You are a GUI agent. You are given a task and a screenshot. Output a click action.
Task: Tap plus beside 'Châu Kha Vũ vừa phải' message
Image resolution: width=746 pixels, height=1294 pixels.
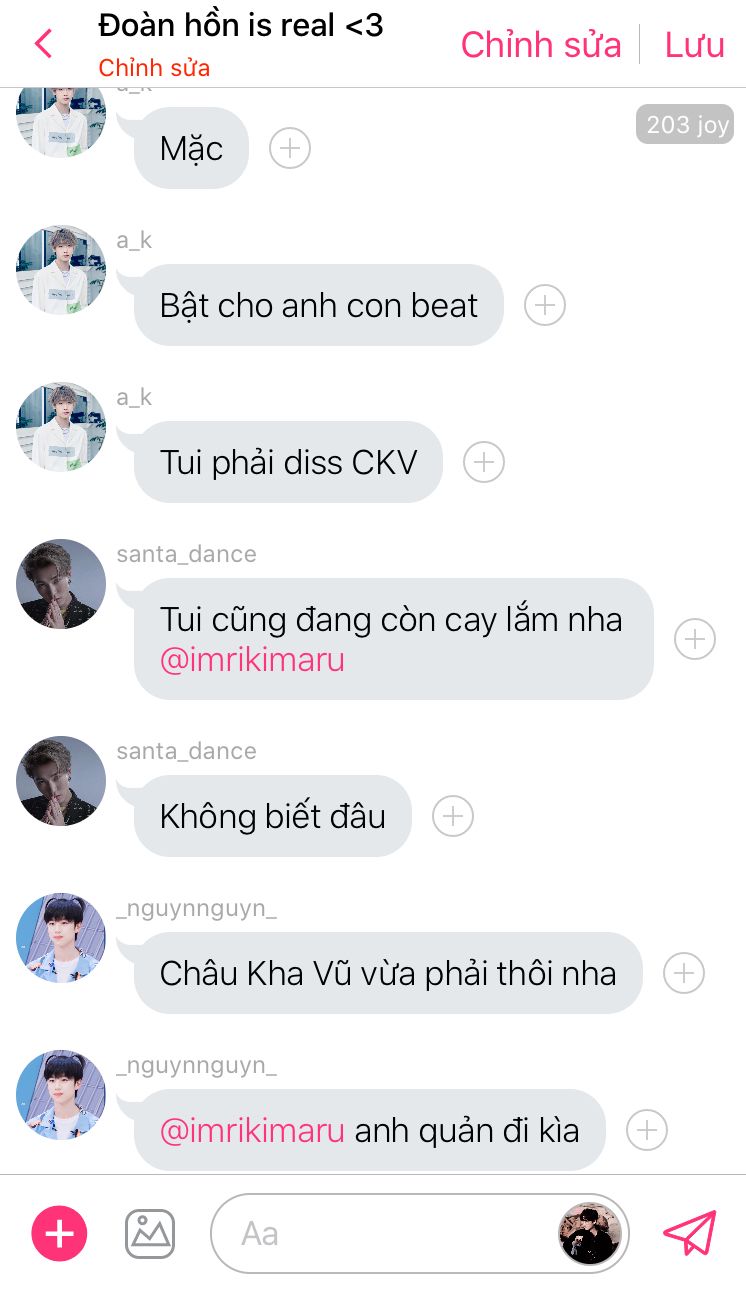coord(684,973)
